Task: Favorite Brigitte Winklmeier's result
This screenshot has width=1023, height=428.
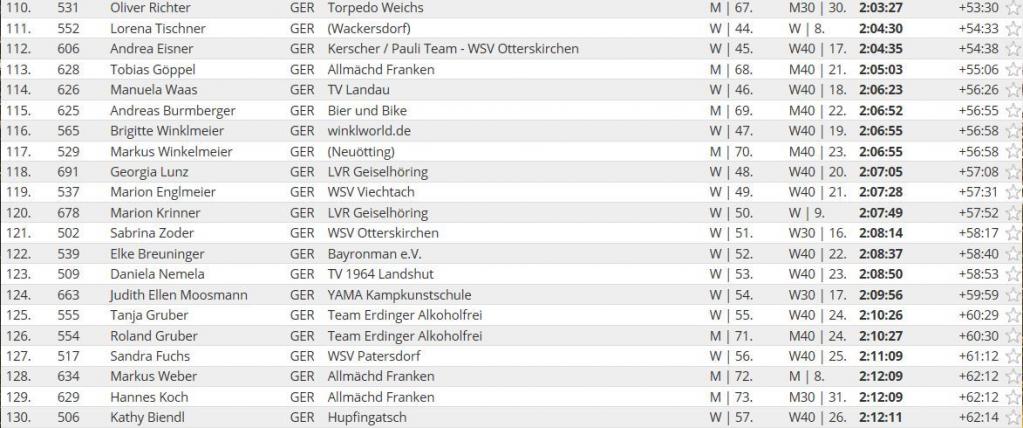Action: pyautogui.click(x=1013, y=131)
